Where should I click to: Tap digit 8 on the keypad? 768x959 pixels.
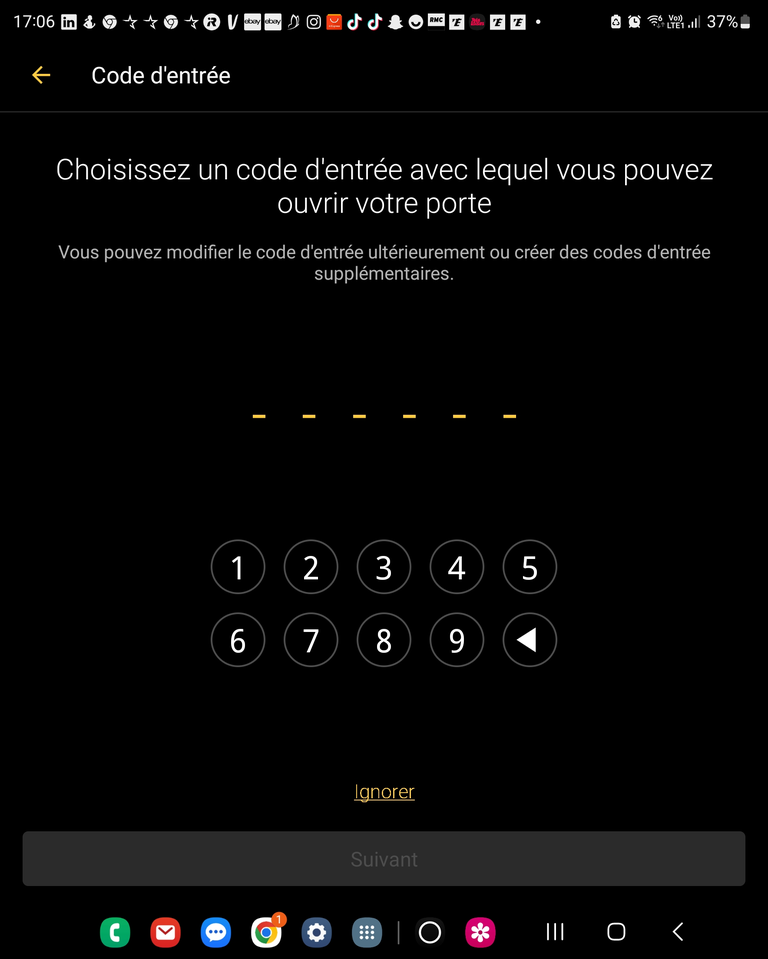[384, 640]
